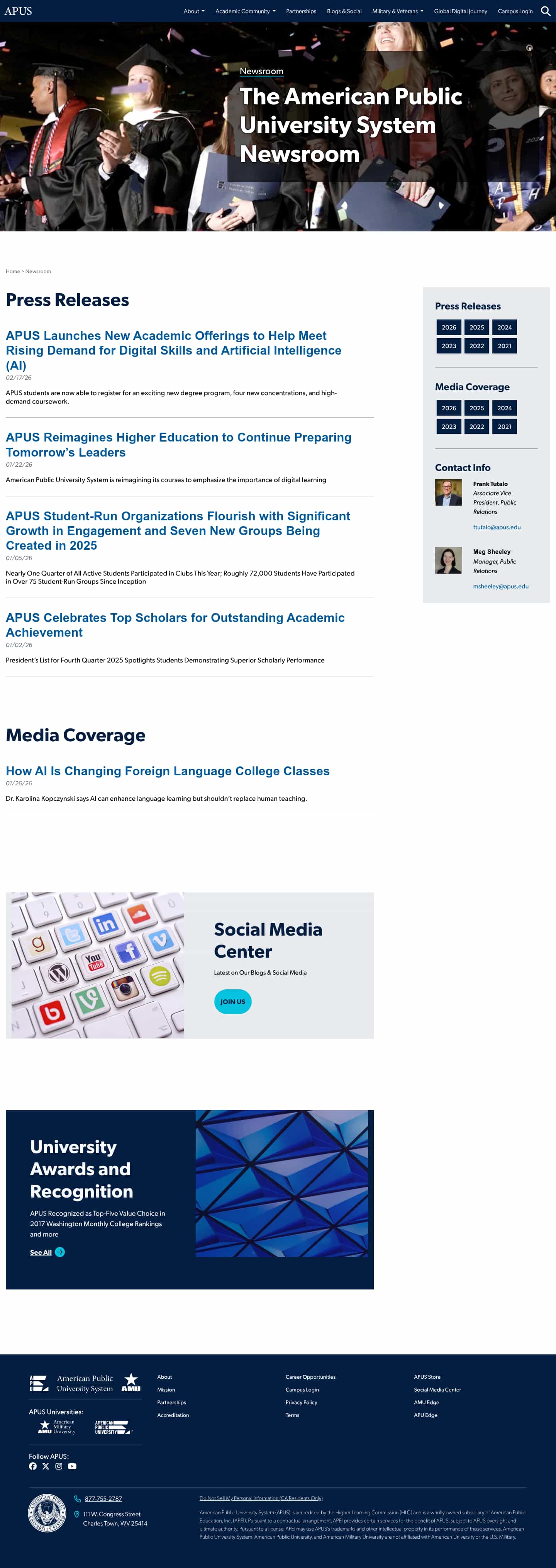Expand the Academic Community dropdown
Image resolution: width=556 pixels, height=1568 pixels.
pyautogui.click(x=244, y=11)
